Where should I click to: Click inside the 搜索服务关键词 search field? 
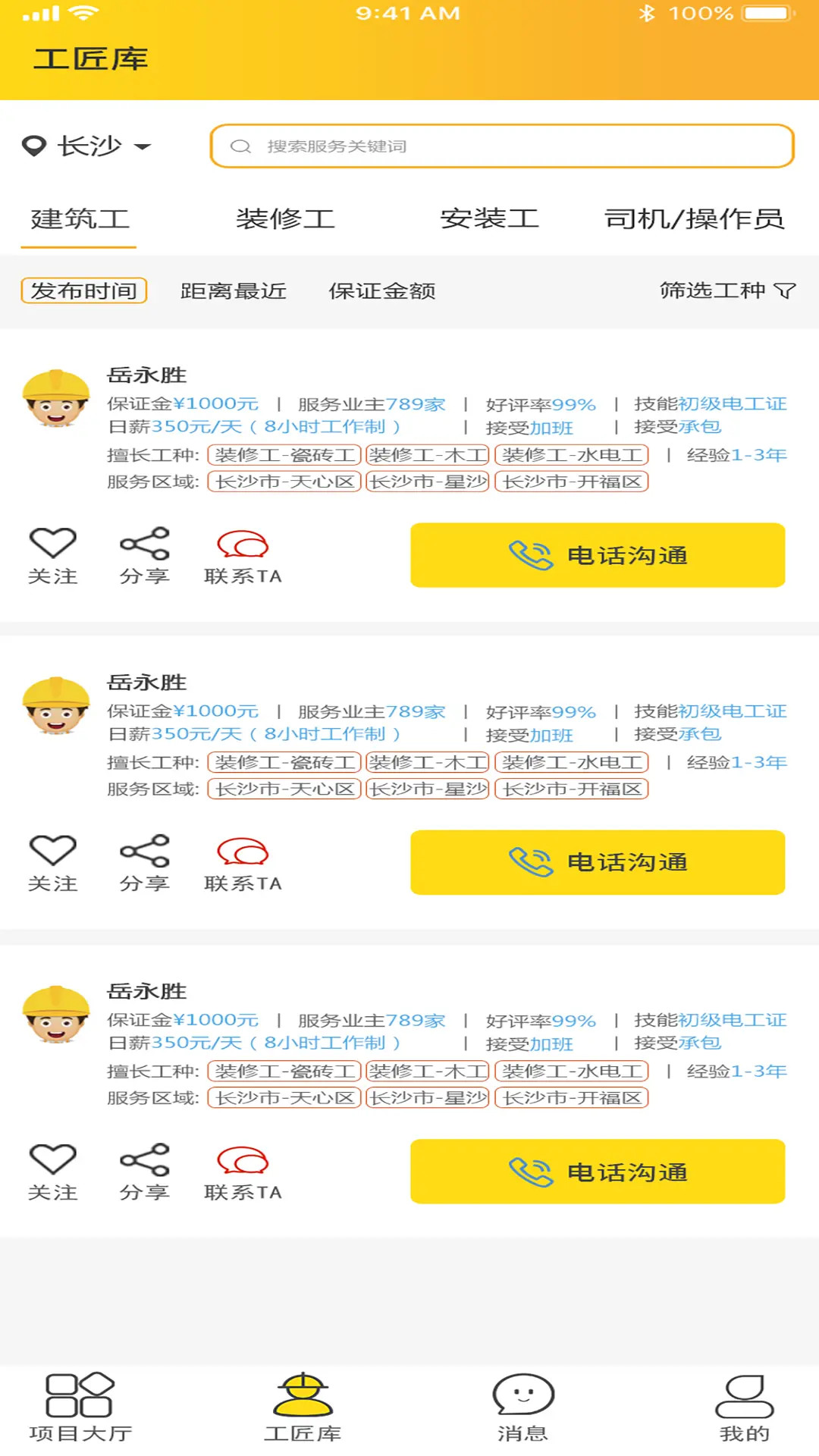[x=455, y=146]
